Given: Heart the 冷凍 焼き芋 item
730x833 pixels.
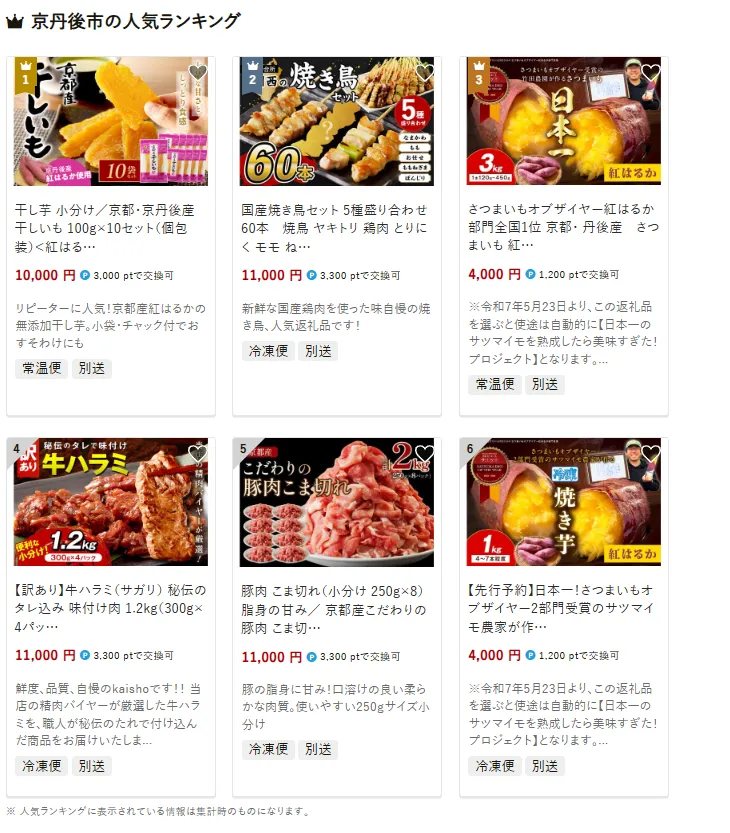Looking at the screenshot, I should (651, 453).
